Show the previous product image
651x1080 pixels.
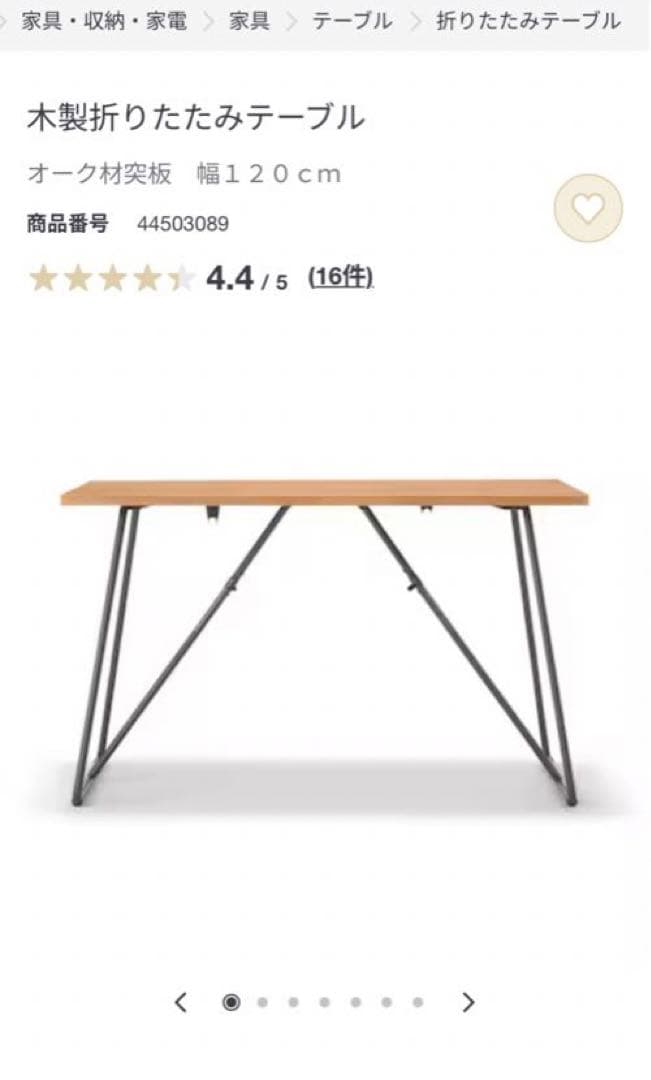pyautogui.click(x=181, y=1002)
